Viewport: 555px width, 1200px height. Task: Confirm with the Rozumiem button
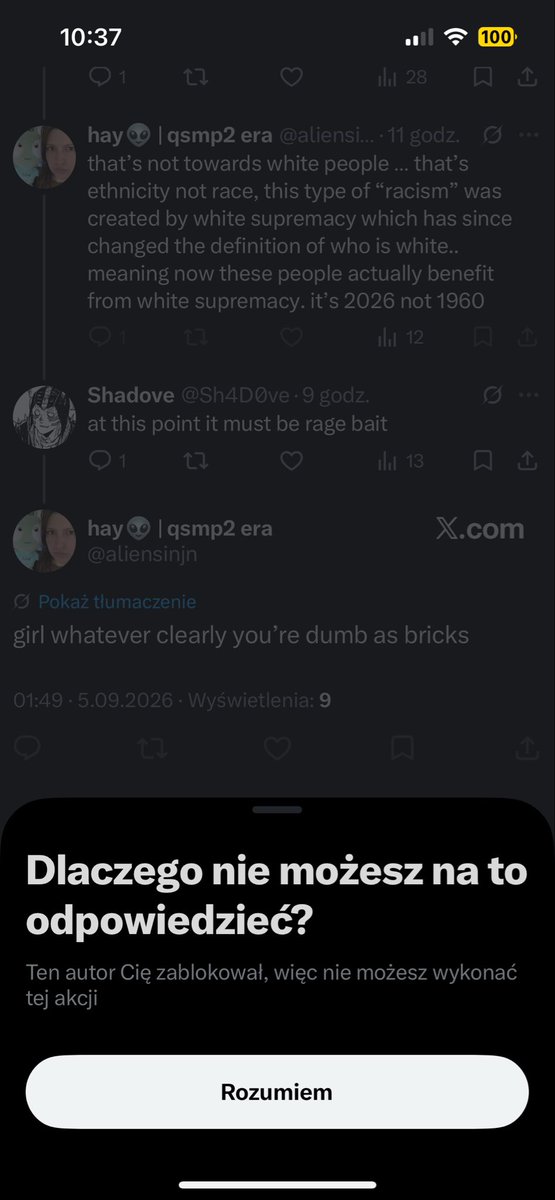277,1093
